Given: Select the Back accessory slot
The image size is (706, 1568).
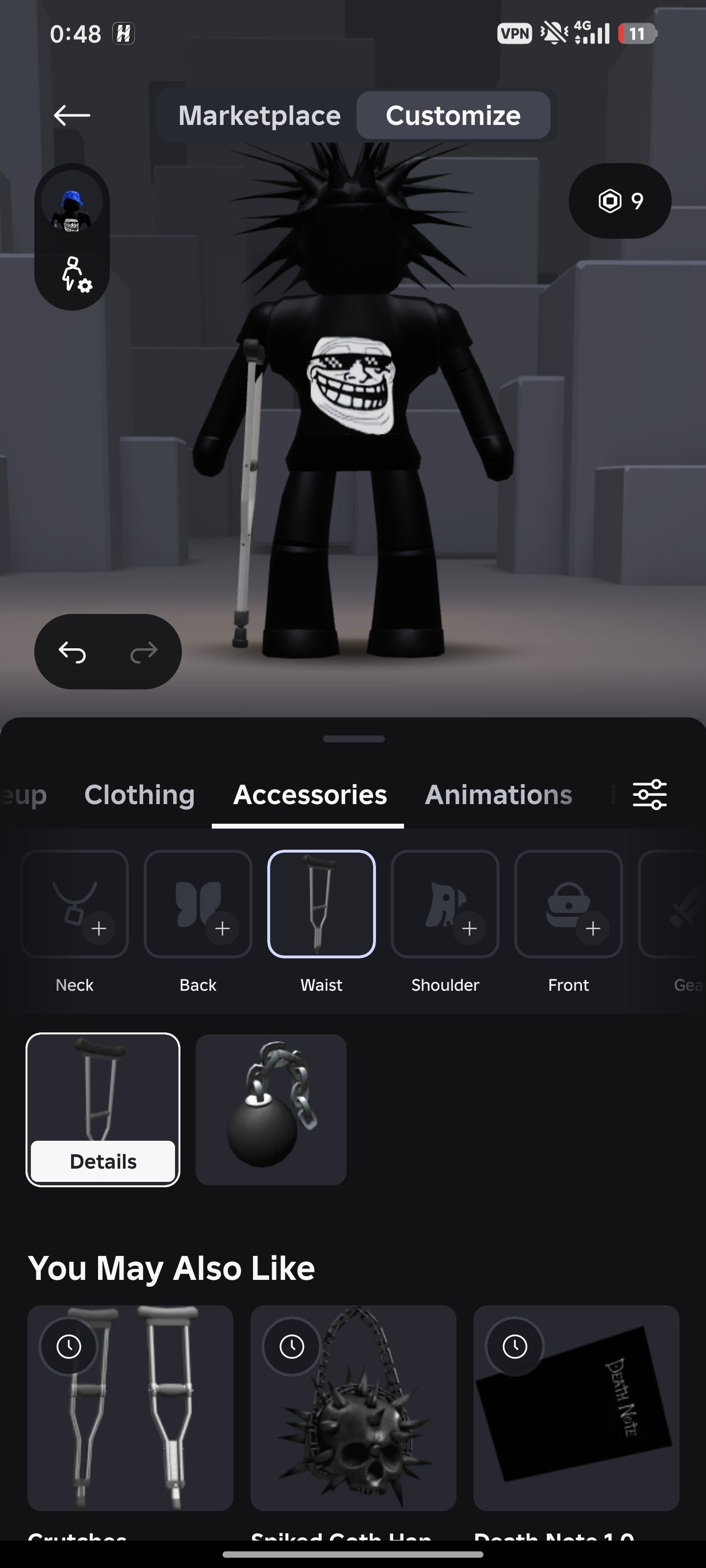Looking at the screenshot, I should click(x=198, y=904).
